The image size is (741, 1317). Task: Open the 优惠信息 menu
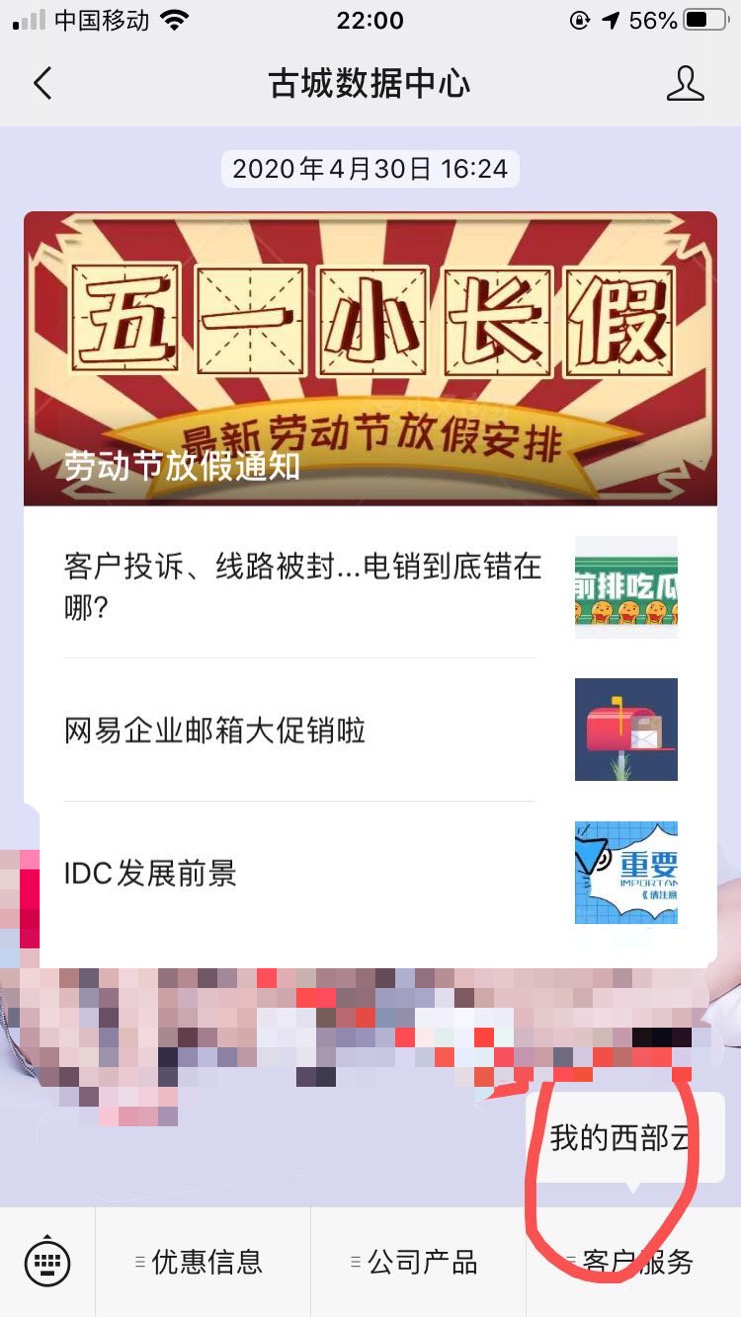204,1262
